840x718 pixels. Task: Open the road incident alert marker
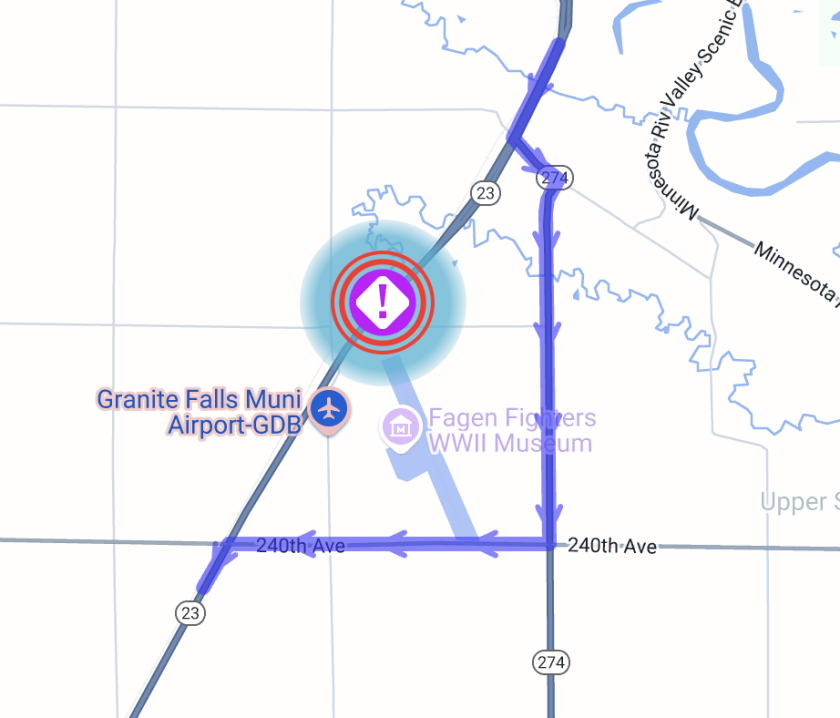[x=383, y=300]
